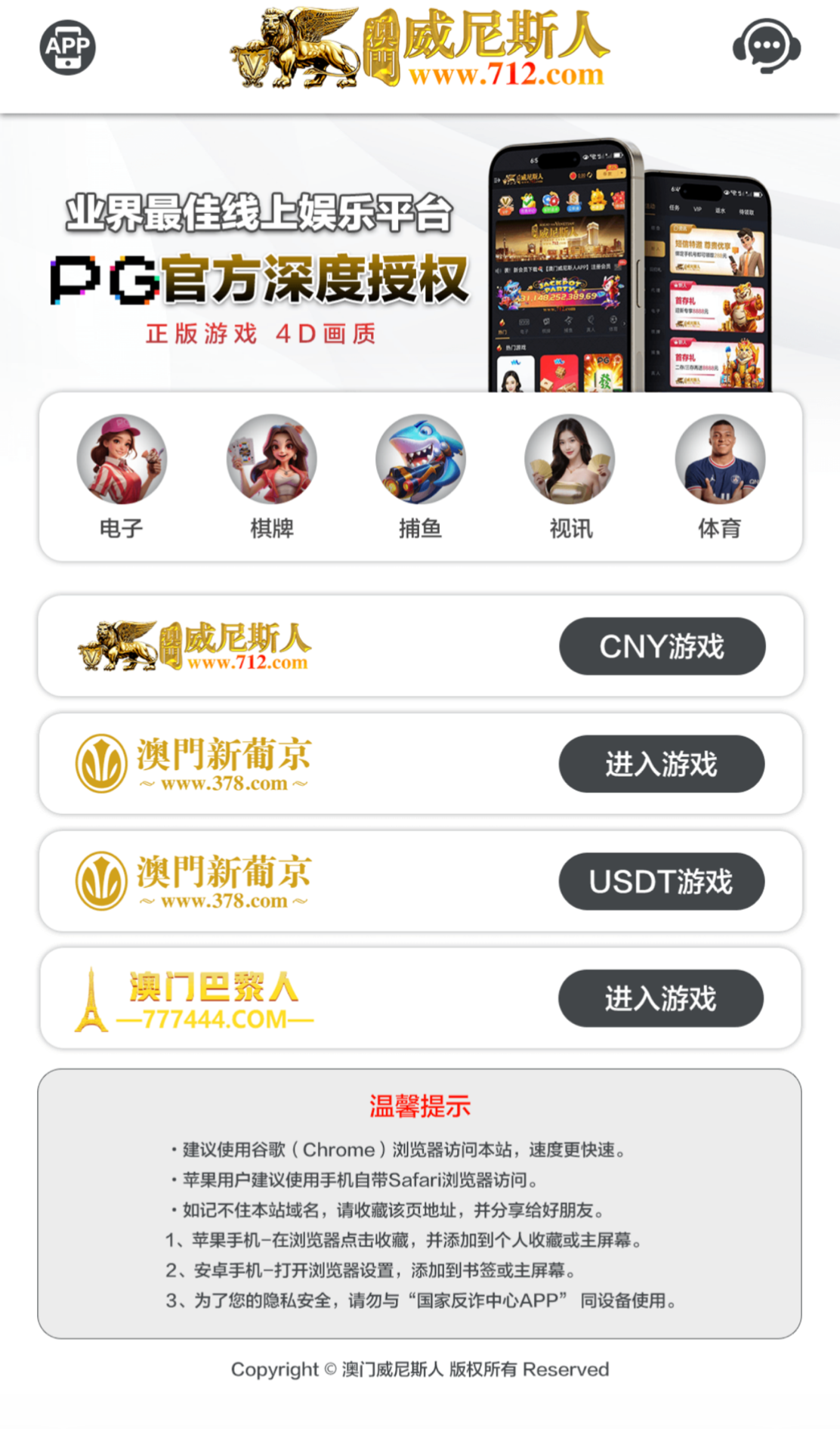Tap the APP download icon

[68, 48]
